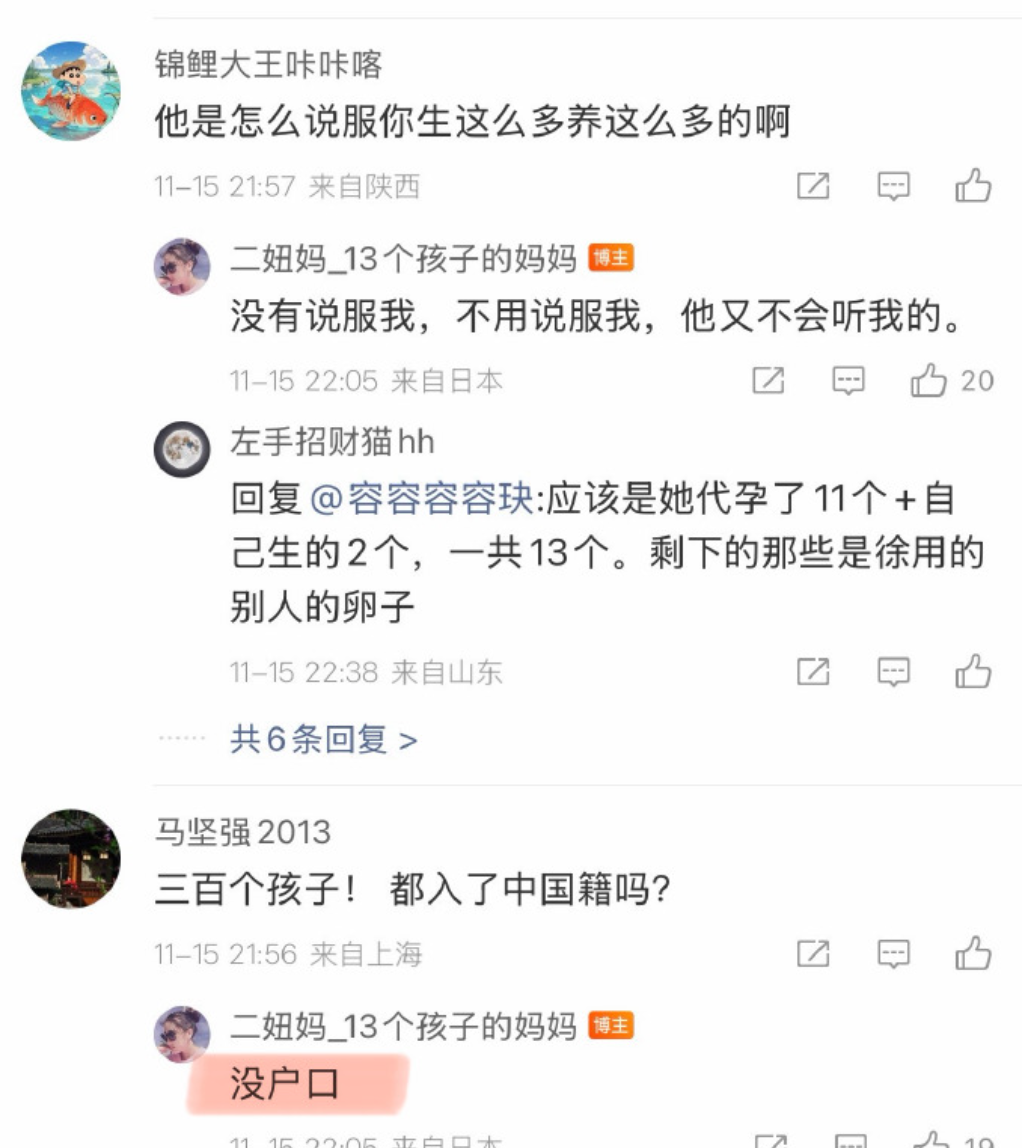The width and height of the screenshot is (1022, 1148).
Task: Expand all 6 replies
Action: coord(323,740)
